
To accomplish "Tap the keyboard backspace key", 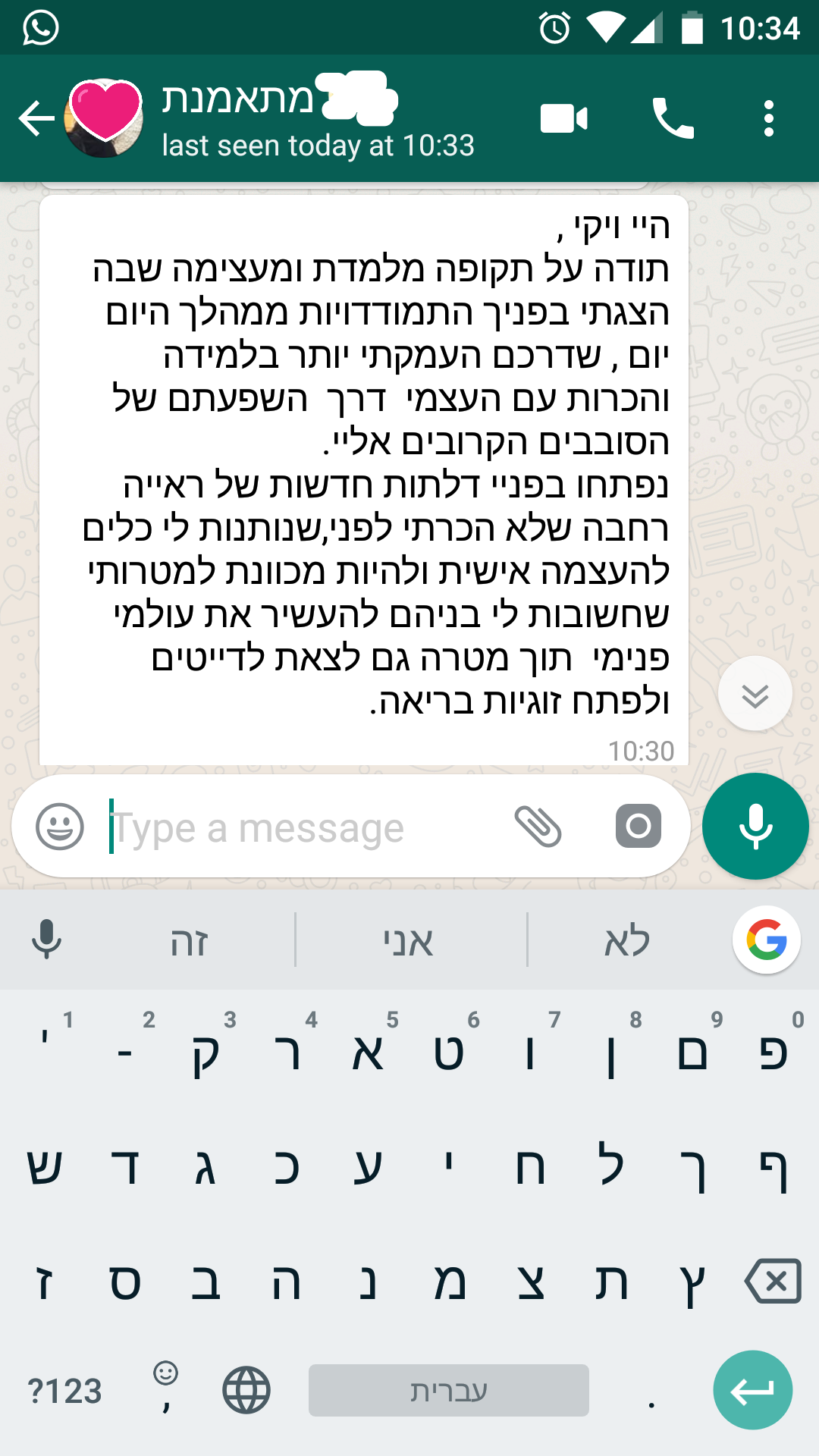I will point(773,1282).
